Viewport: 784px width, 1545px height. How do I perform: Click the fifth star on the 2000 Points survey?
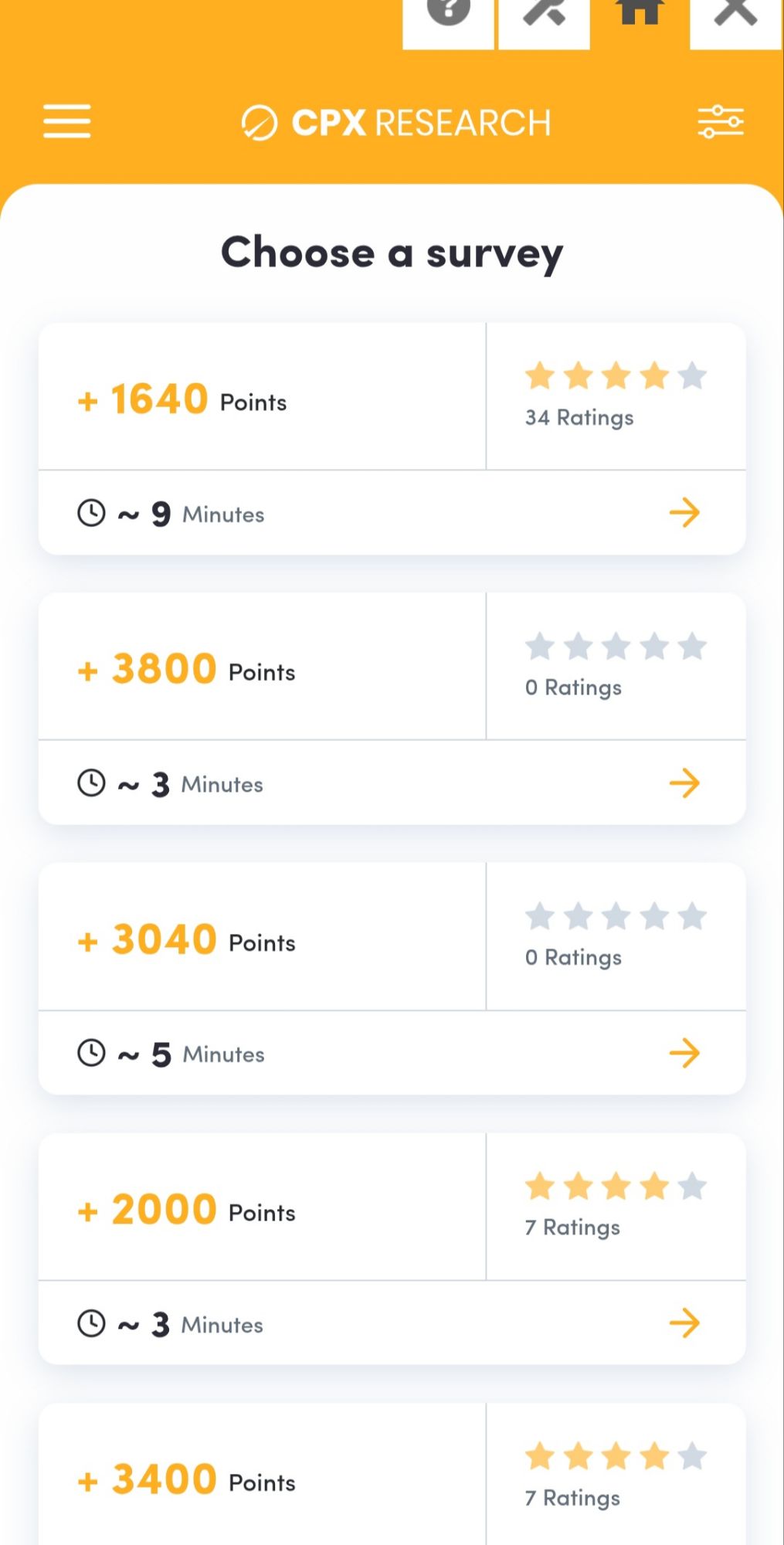[692, 1187]
